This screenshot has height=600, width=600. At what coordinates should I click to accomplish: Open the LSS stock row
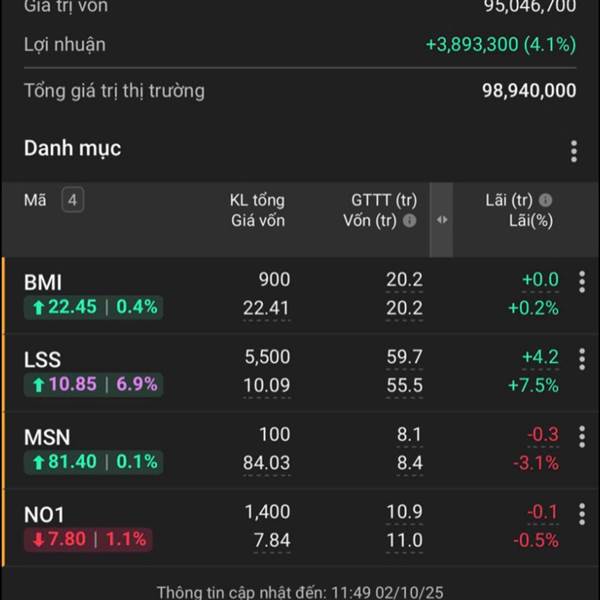pyautogui.click(x=43, y=360)
